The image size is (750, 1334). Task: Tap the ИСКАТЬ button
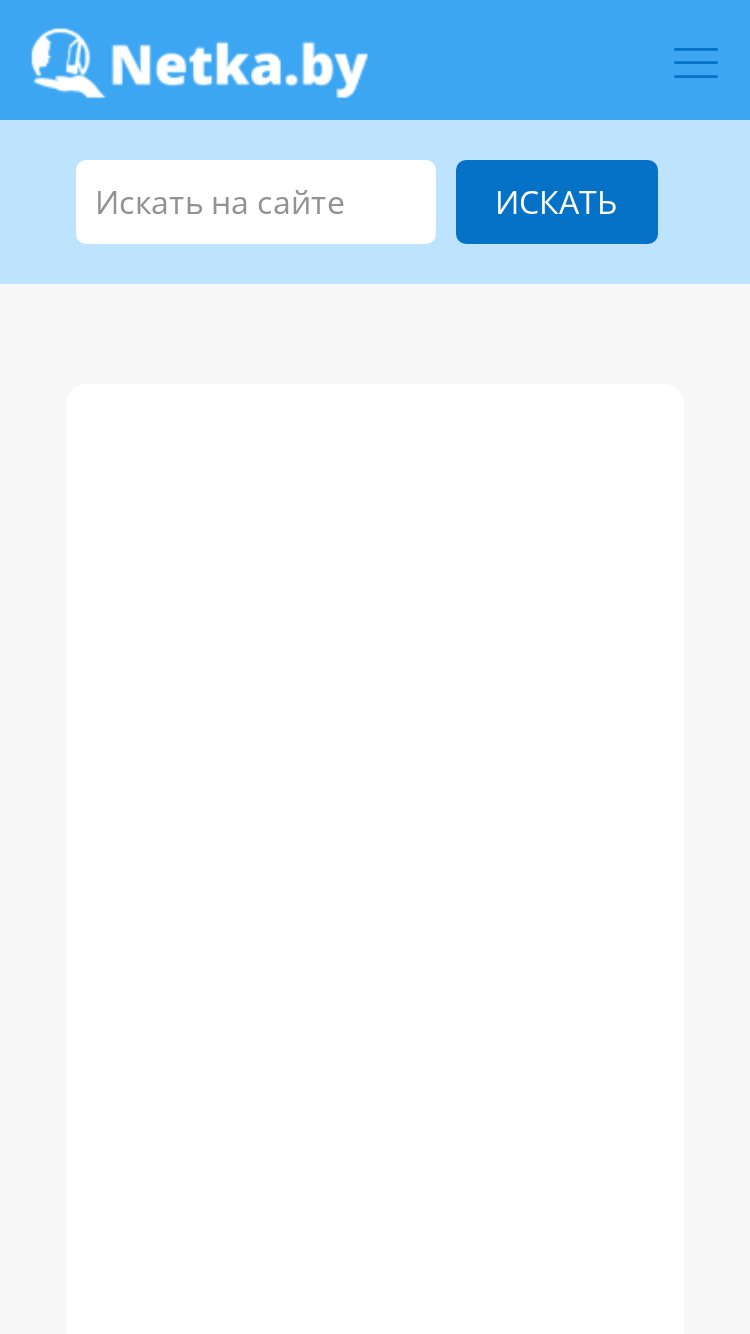557,202
